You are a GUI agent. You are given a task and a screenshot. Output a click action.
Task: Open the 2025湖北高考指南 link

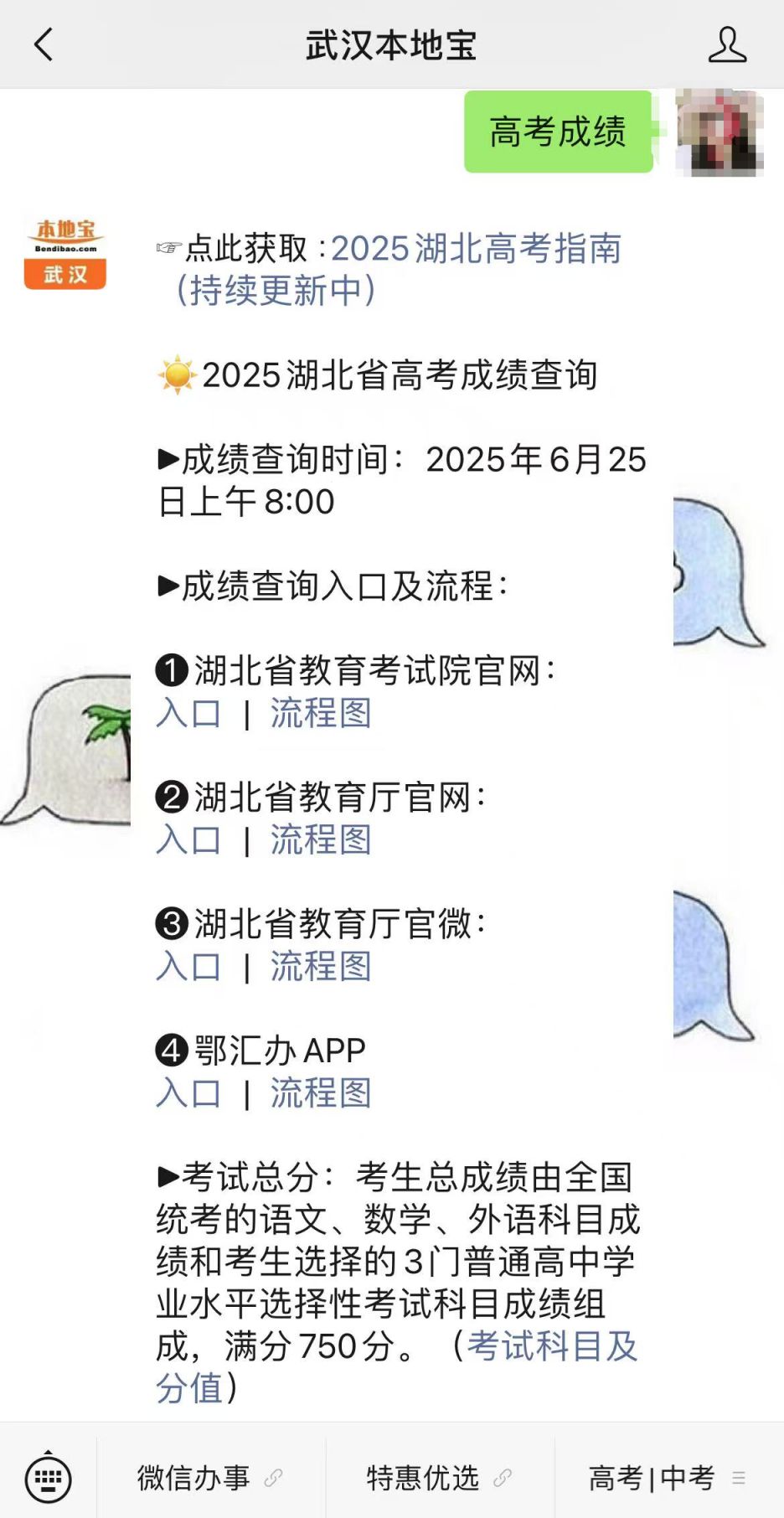475,249
